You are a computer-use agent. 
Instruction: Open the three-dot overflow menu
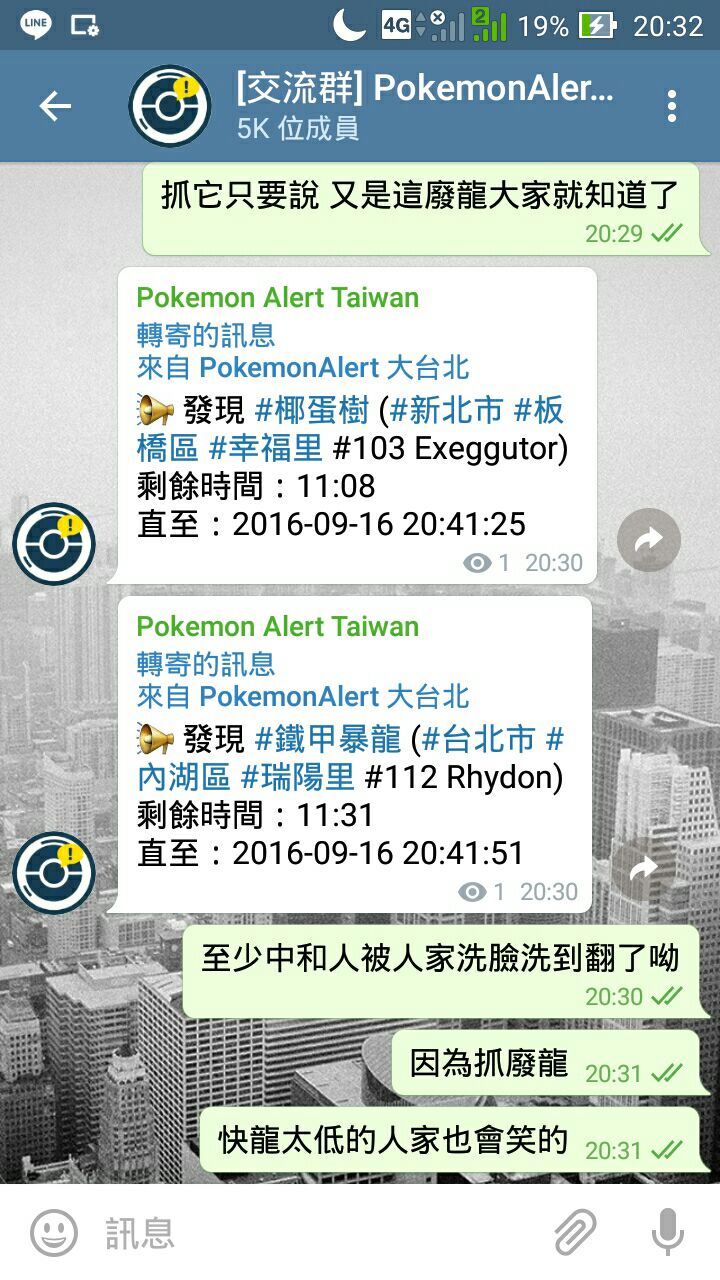pos(672,106)
